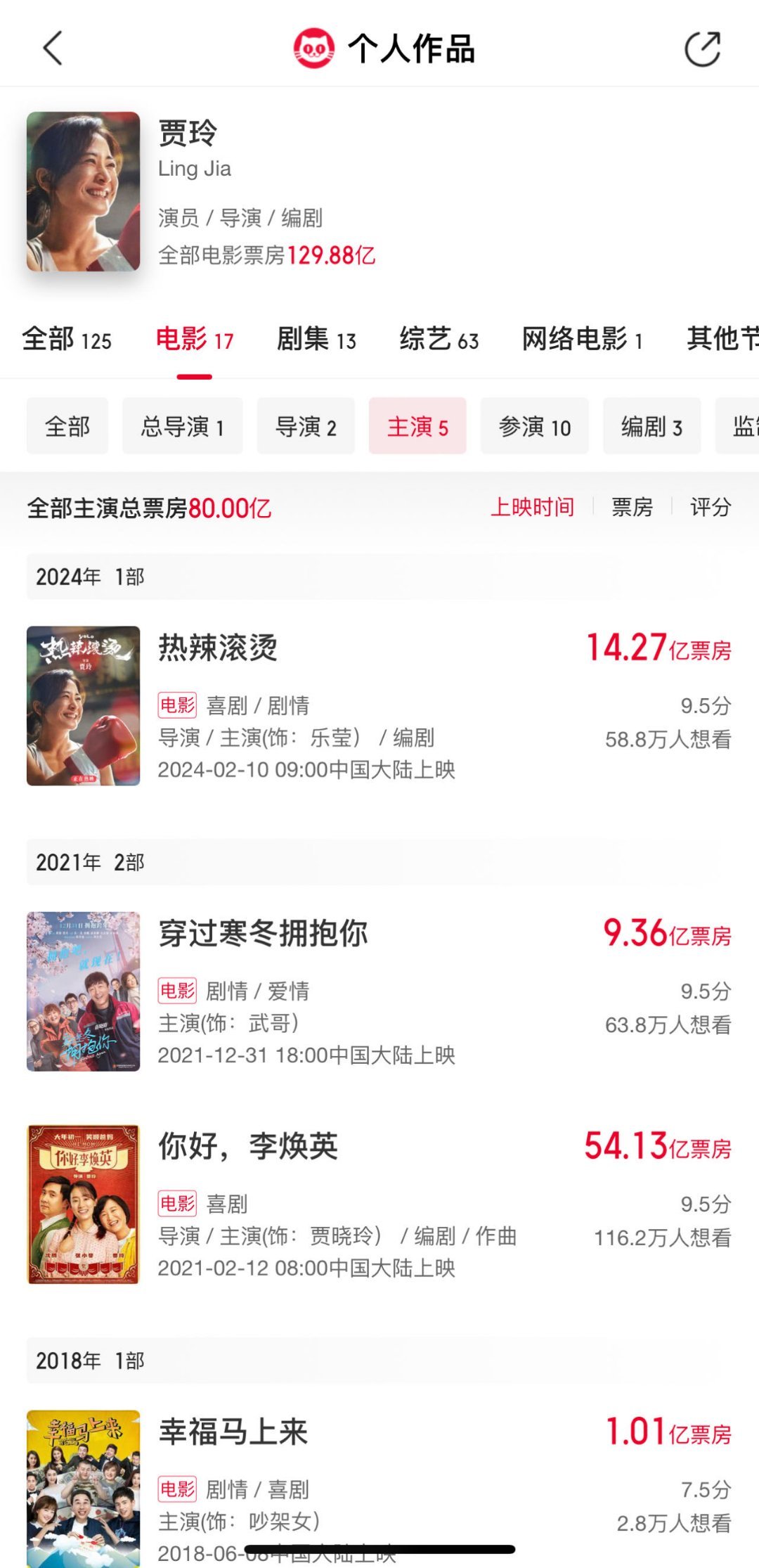
Task: Filter by 总导演 1 chip
Action: click(x=182, y=426)
